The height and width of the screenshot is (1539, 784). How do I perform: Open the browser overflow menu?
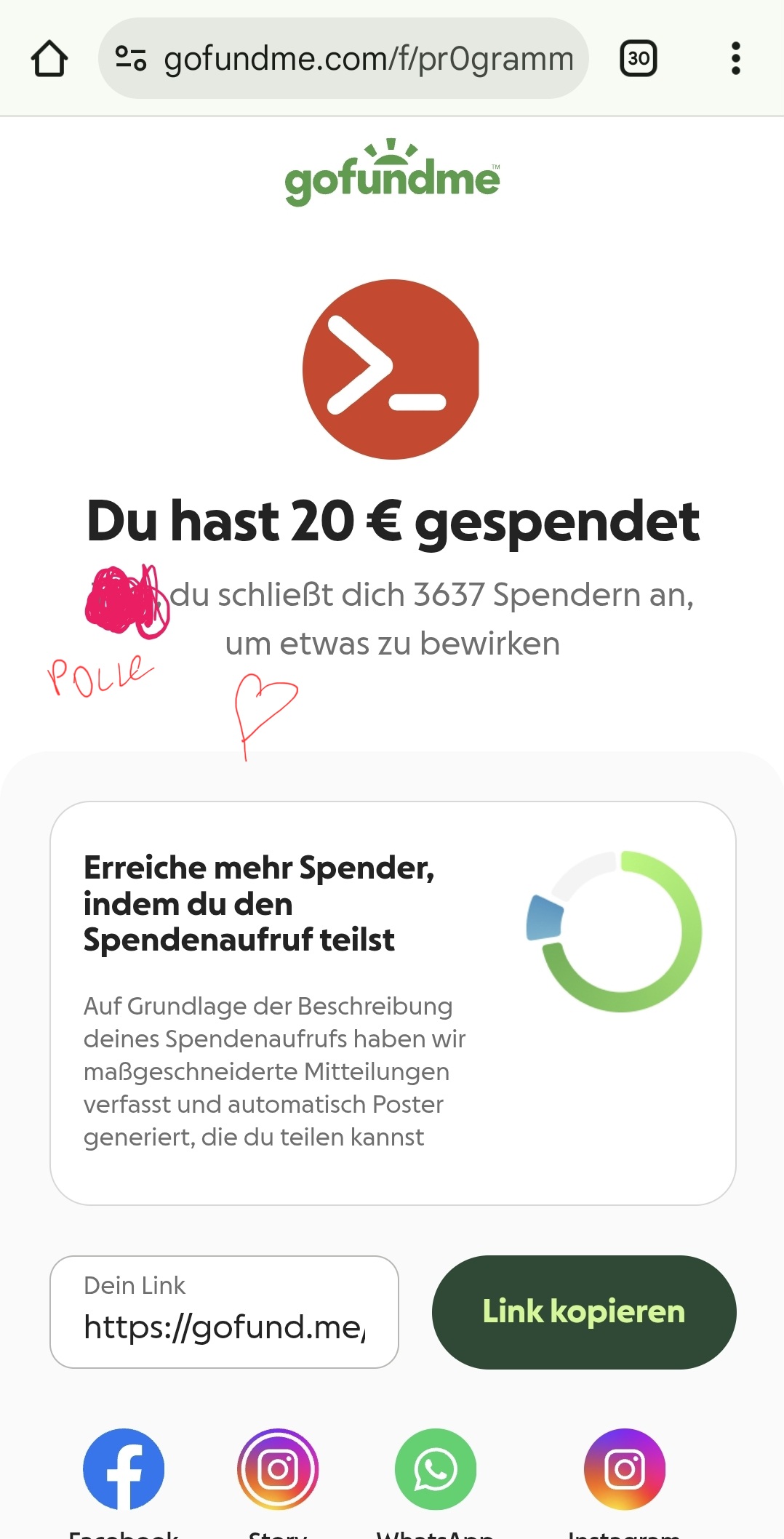(735, 59)
